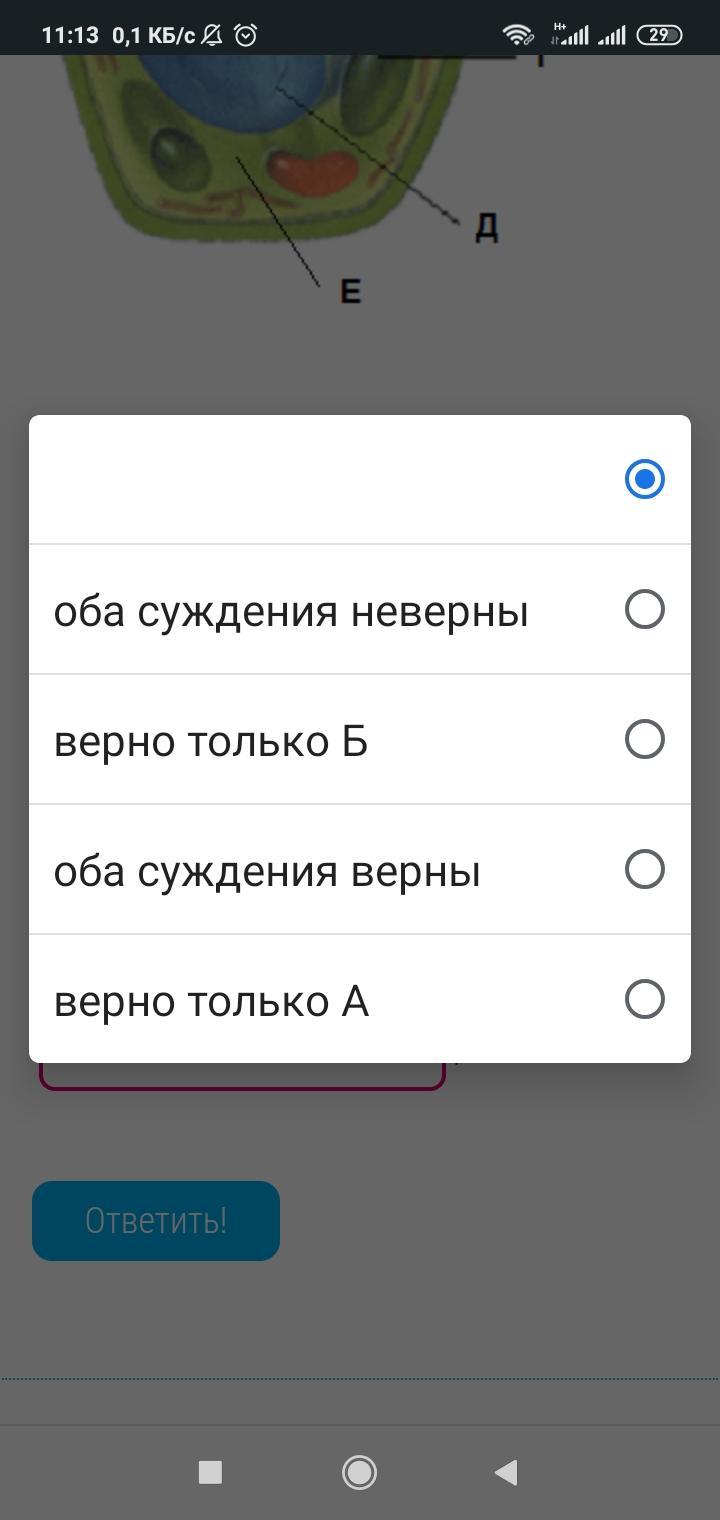Choose "верно только А" answer

click(x=360, y=999)
